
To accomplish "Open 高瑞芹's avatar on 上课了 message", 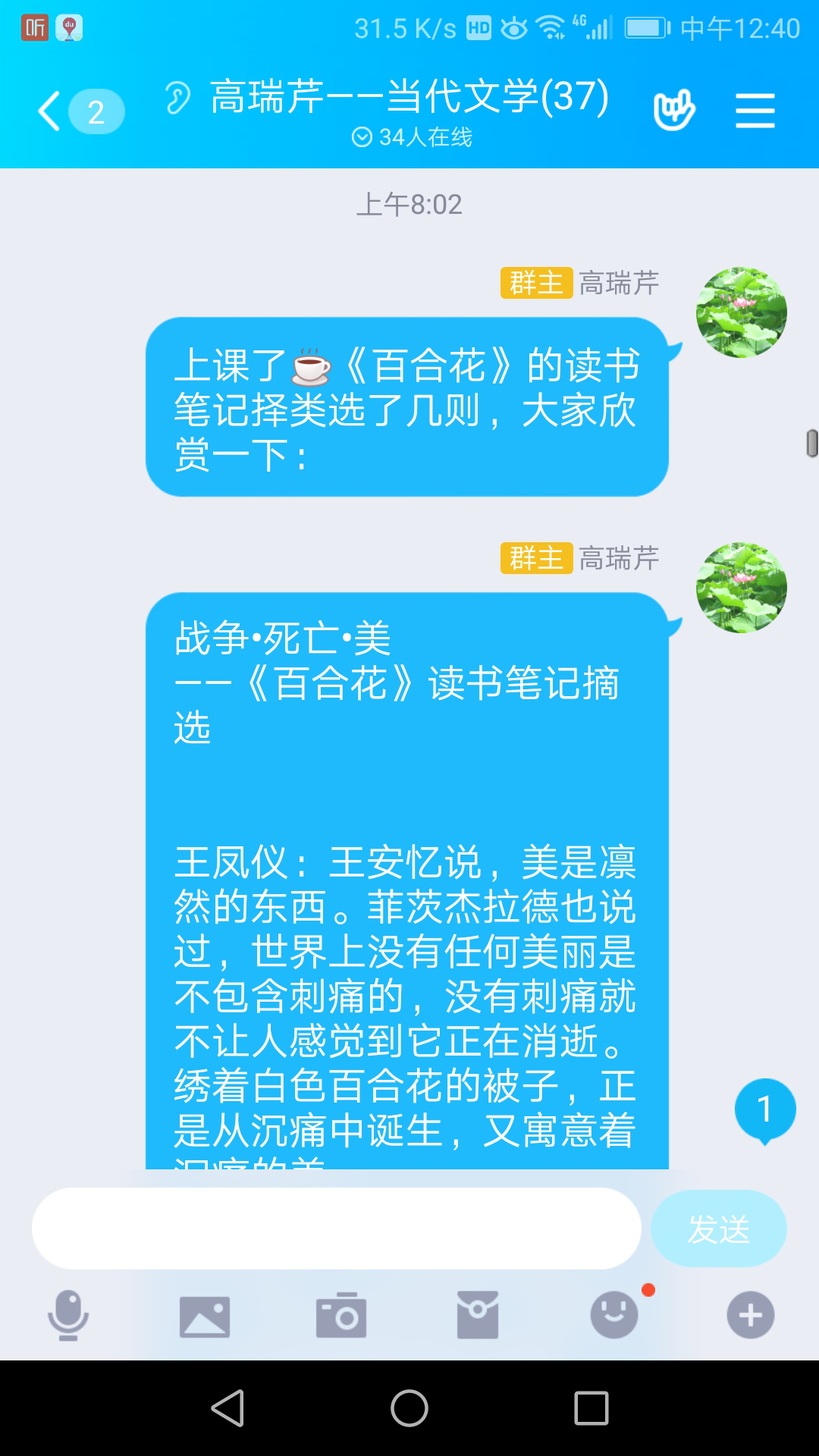I will click(x=741, y=312).
